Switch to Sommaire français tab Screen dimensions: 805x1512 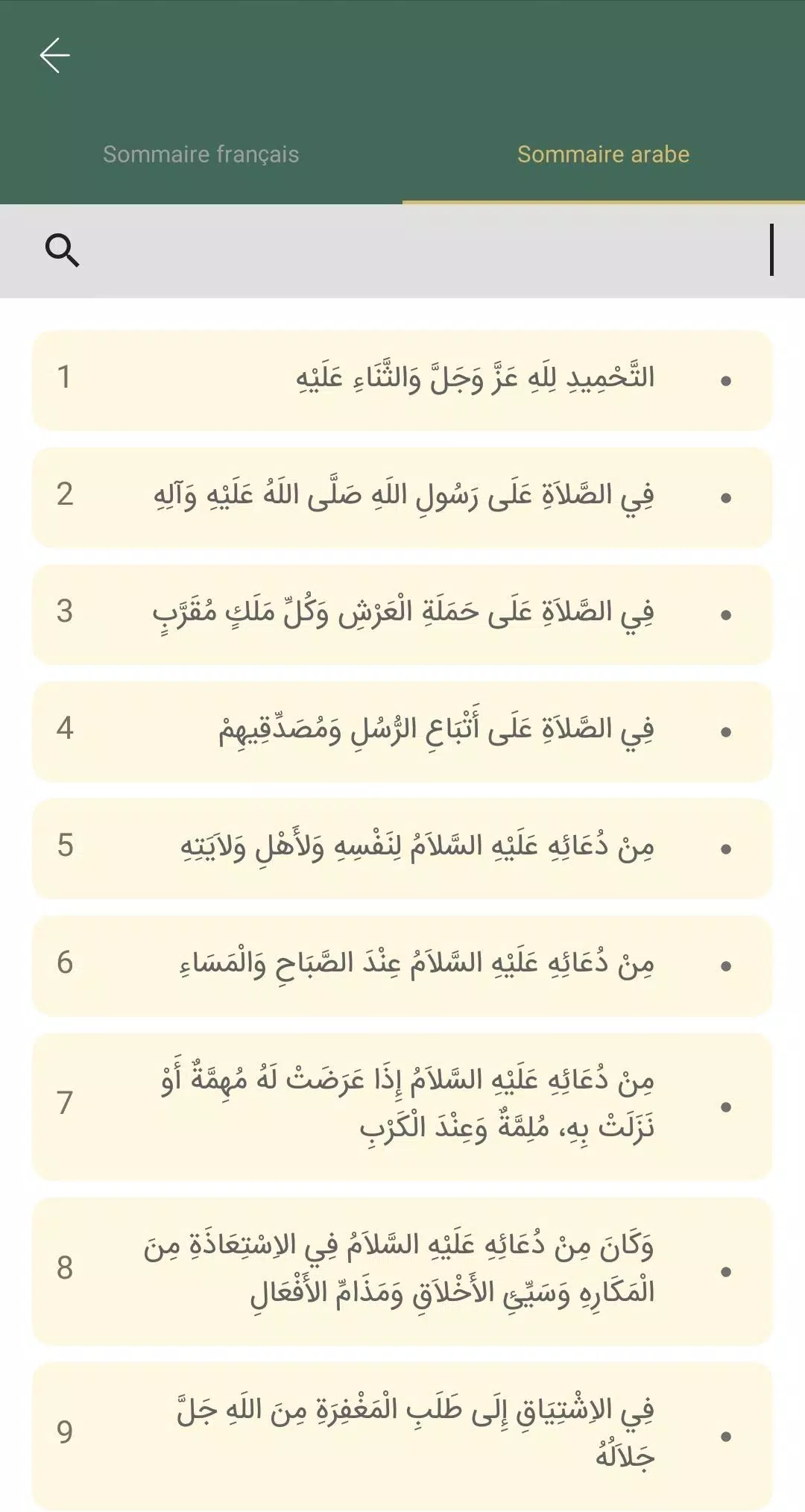pos(201,154)
